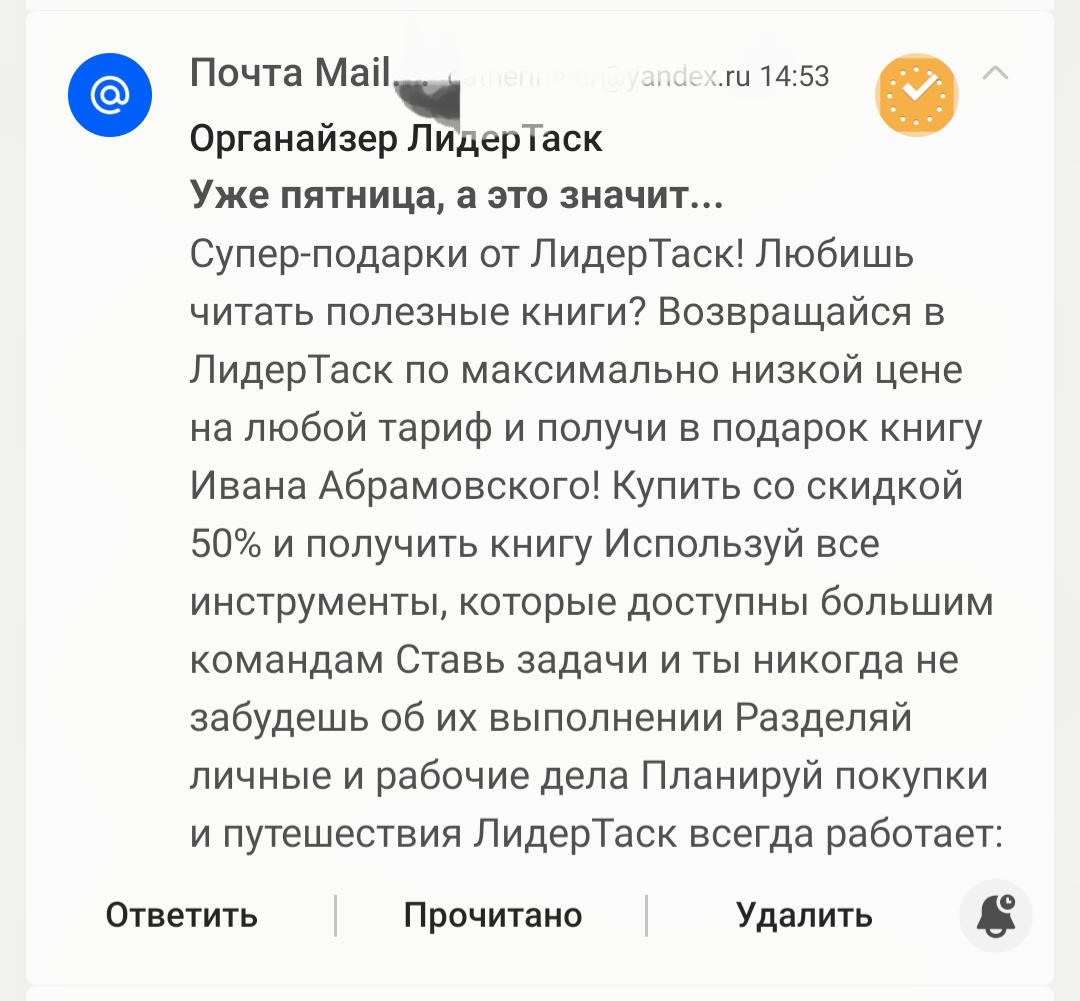Open the notification snooze bell icon

pos(994,915)
